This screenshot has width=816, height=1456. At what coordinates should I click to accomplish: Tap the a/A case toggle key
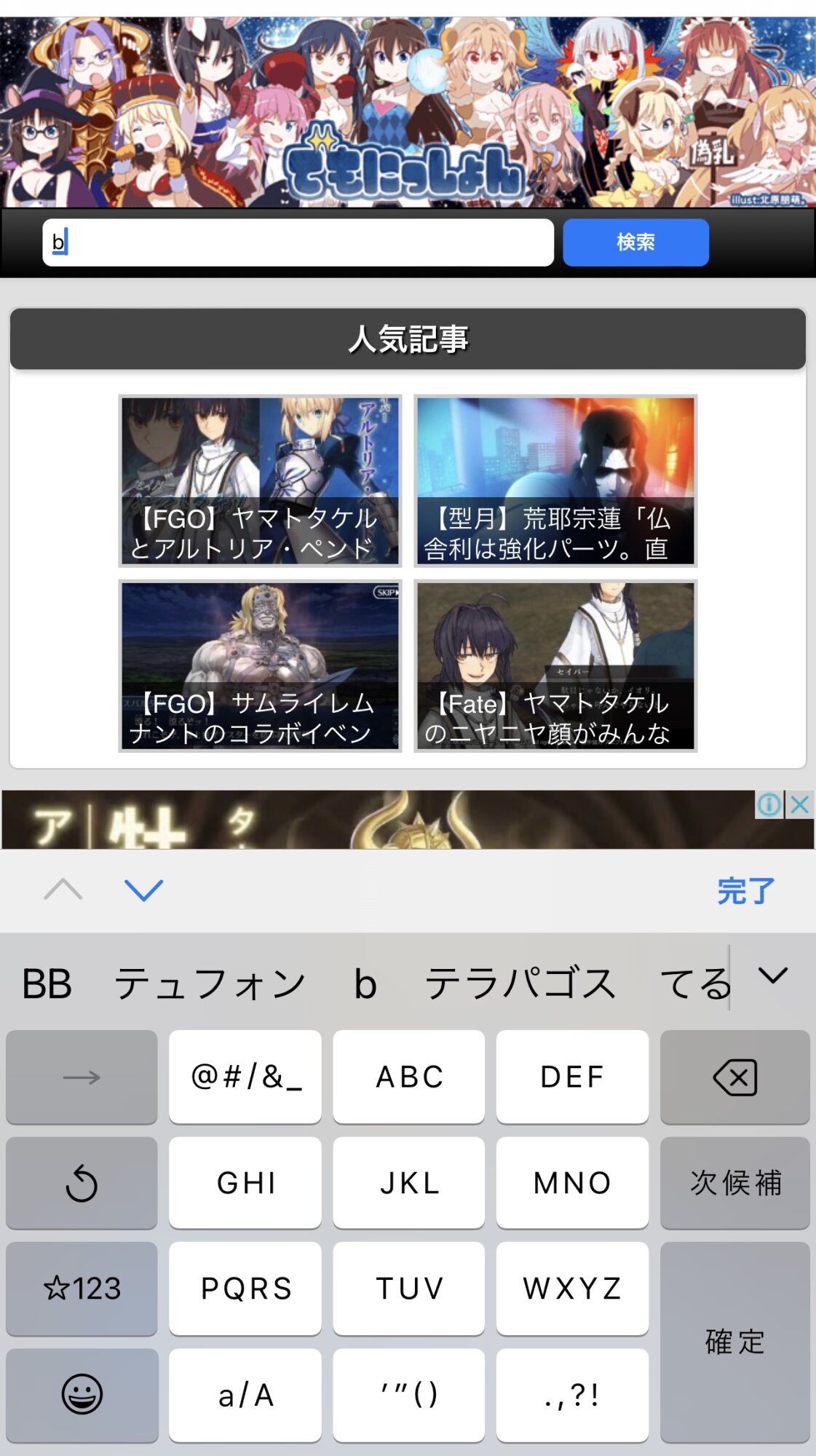(245, 1395)
